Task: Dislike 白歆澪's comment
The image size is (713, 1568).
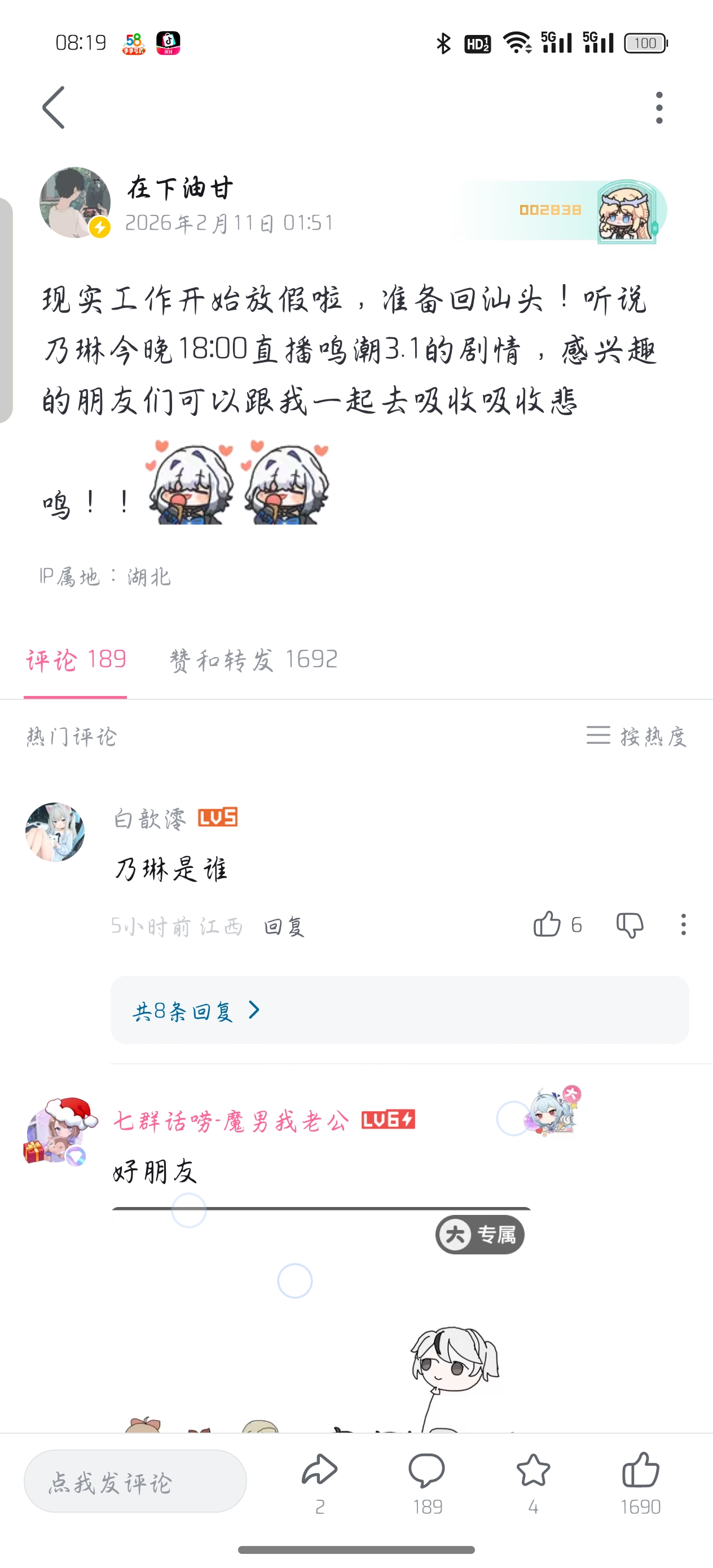Action: pyautogui.click(x=630, y=924)
